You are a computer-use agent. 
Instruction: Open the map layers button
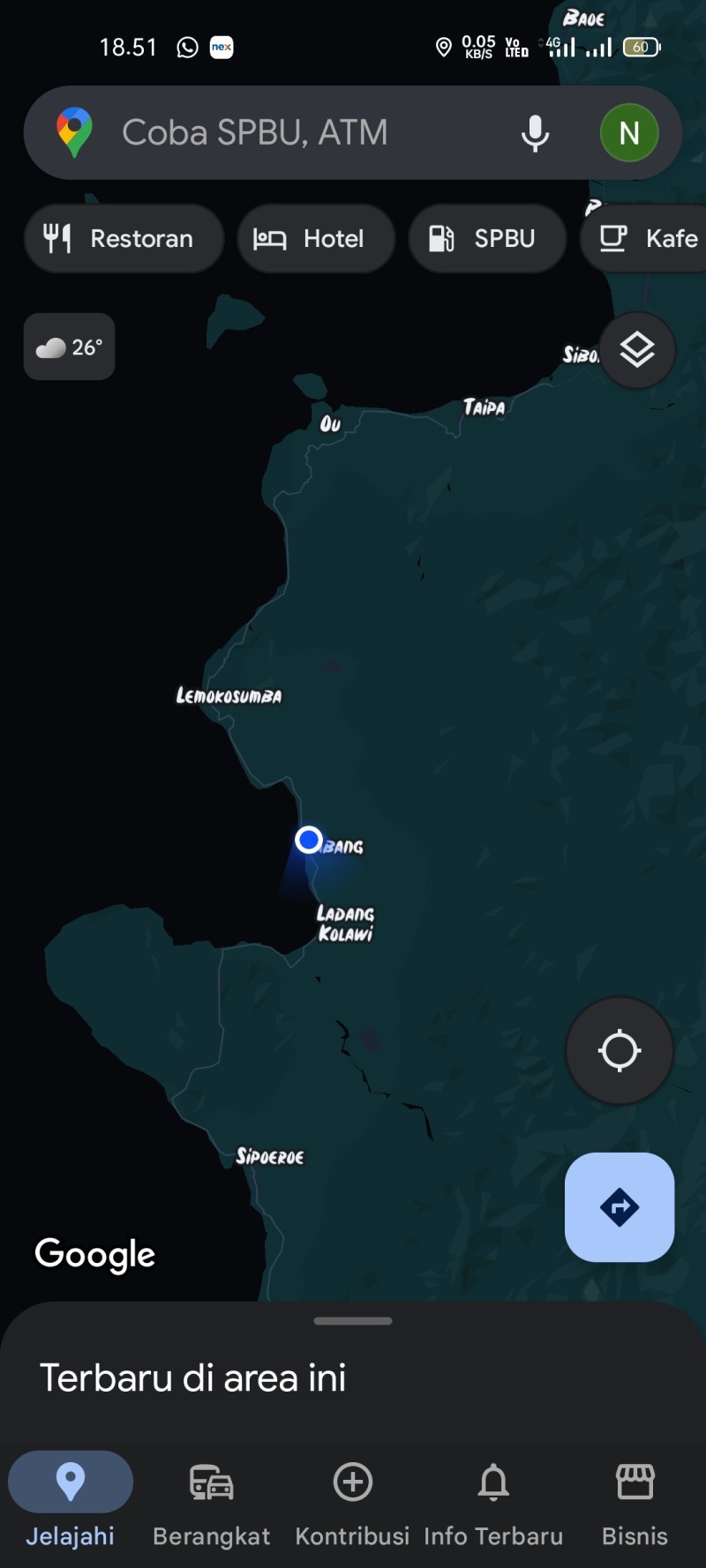click(x=637, y=351)
